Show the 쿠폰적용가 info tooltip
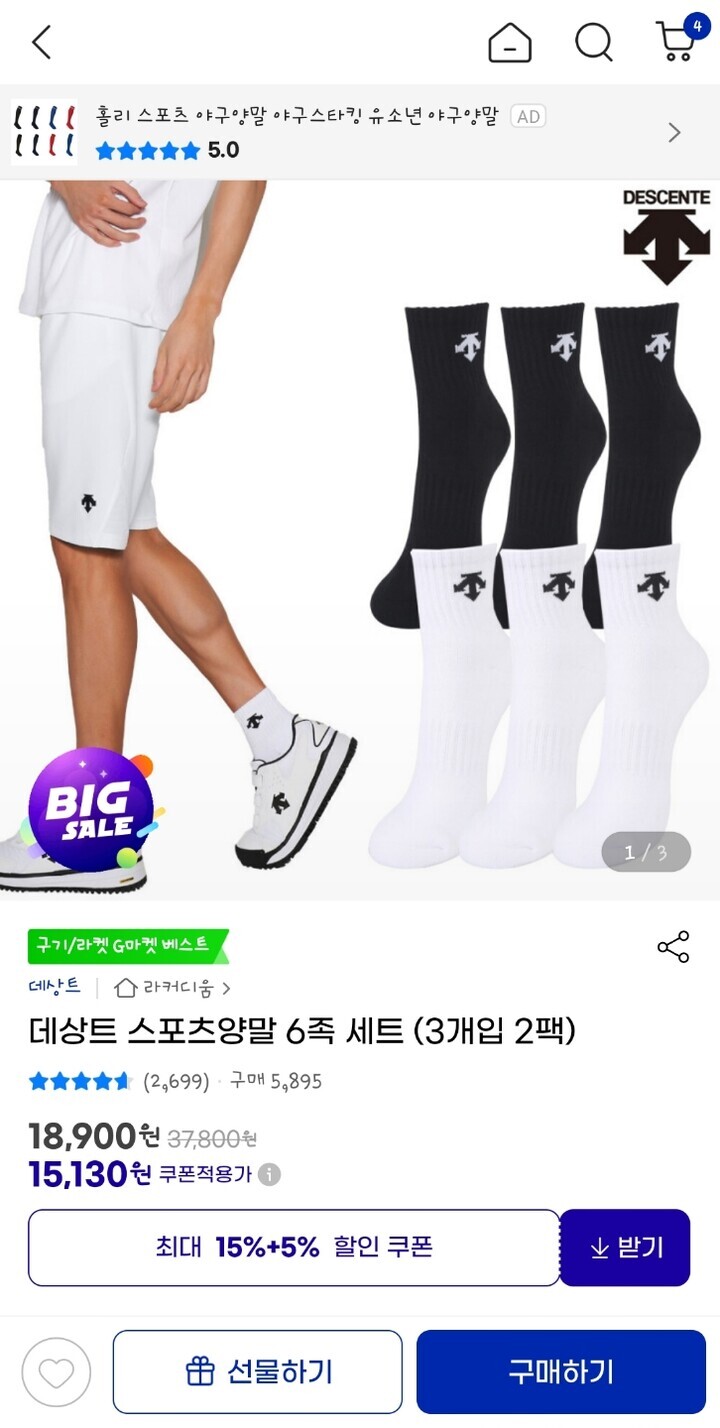 (269, 1174)
